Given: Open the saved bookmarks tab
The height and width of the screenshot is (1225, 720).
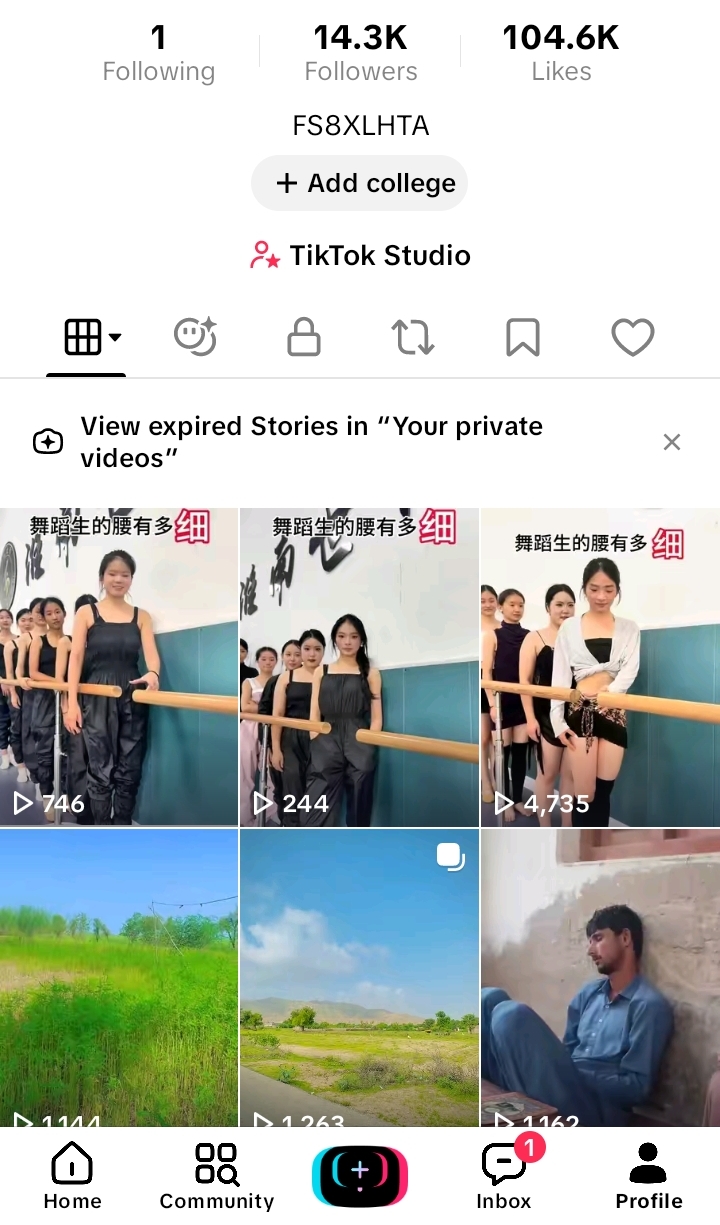Looking at the screenshot, I should (523, 338).
